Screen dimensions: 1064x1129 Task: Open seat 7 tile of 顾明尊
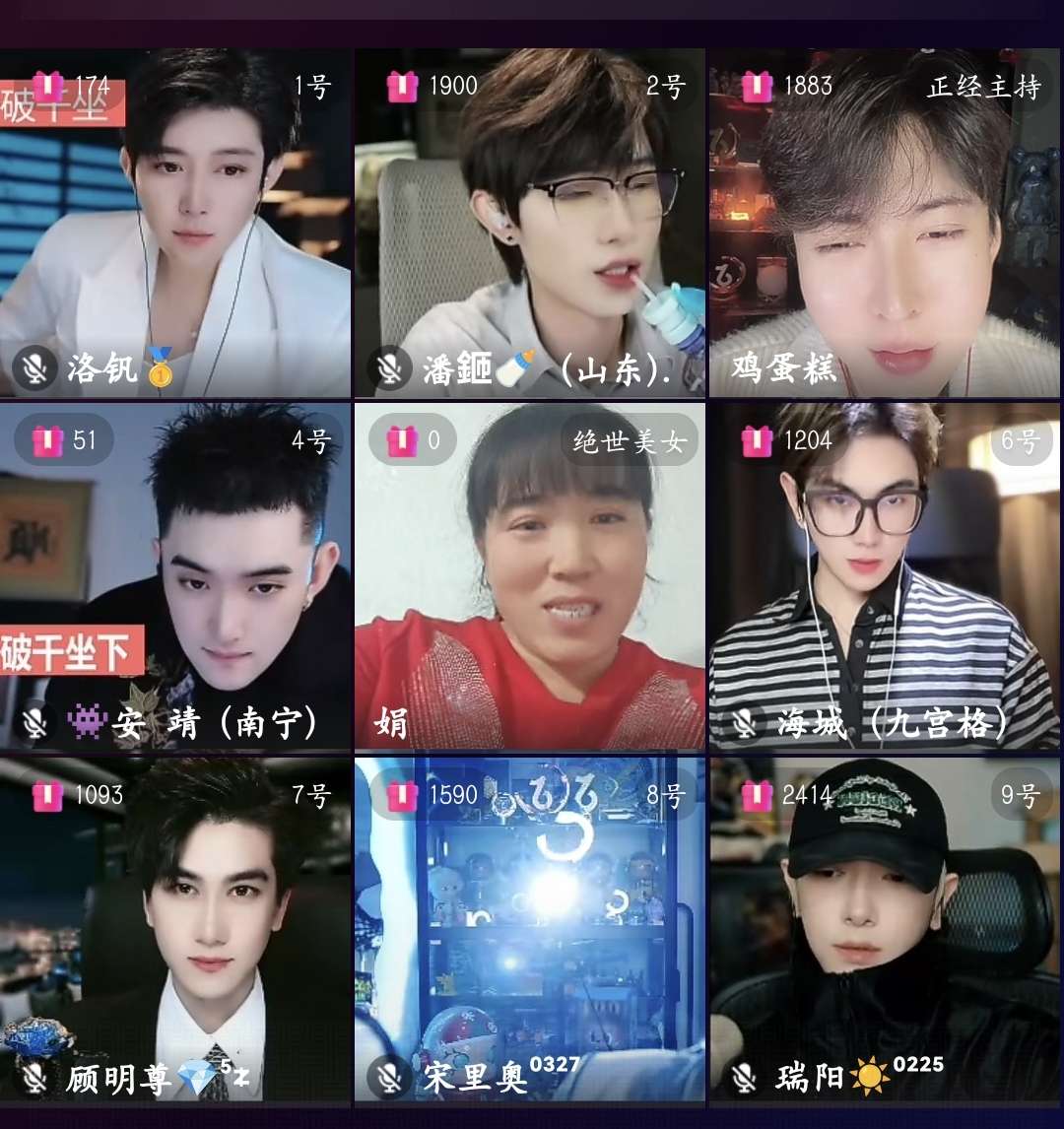175,929
